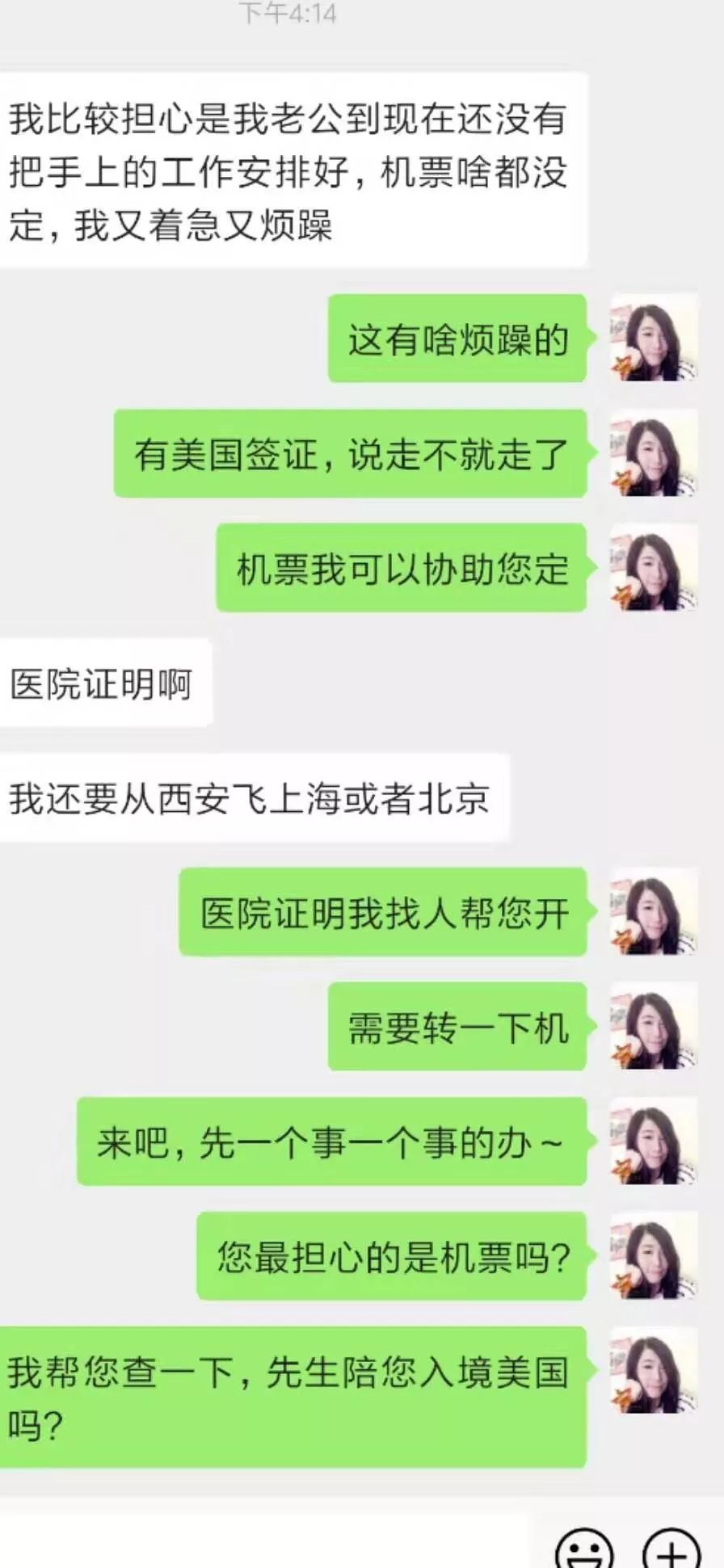
Task: Tap avatar next to '机票我可以协助您定'
Action: coord(654,567)
